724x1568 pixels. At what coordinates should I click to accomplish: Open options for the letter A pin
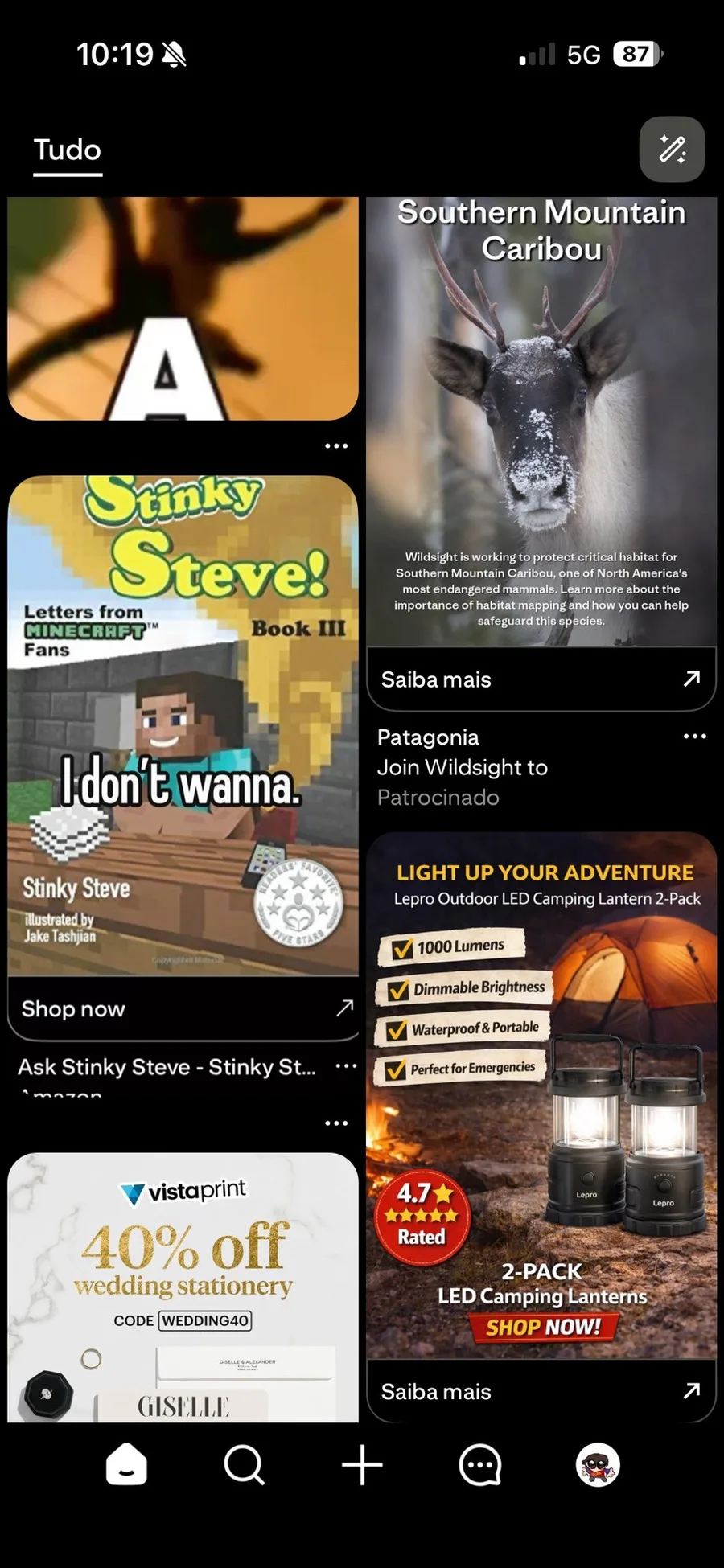coord(336,445)
